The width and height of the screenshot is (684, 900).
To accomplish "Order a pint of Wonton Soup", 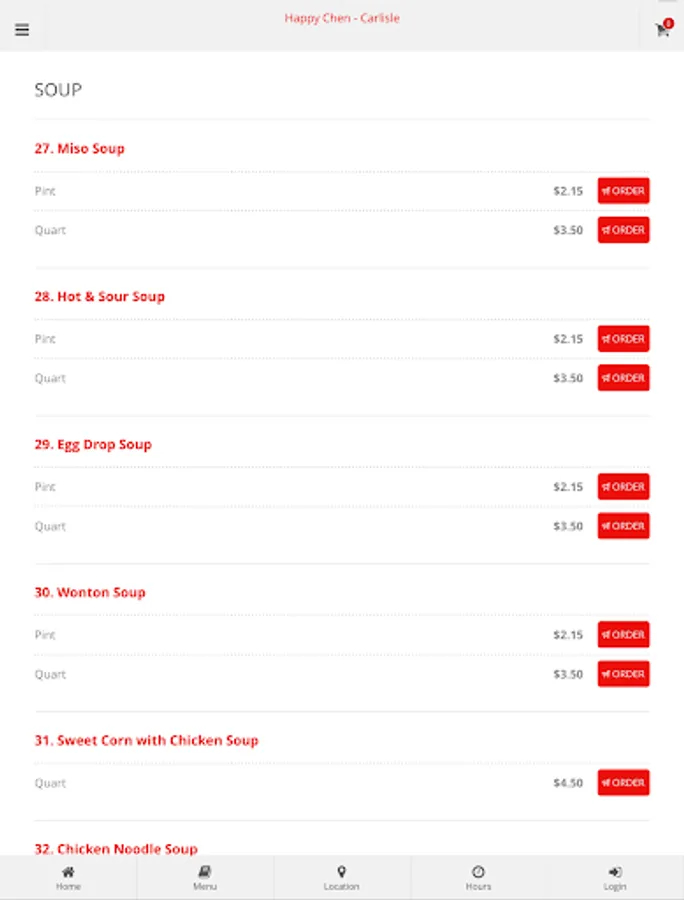I will tap(623, 635).
